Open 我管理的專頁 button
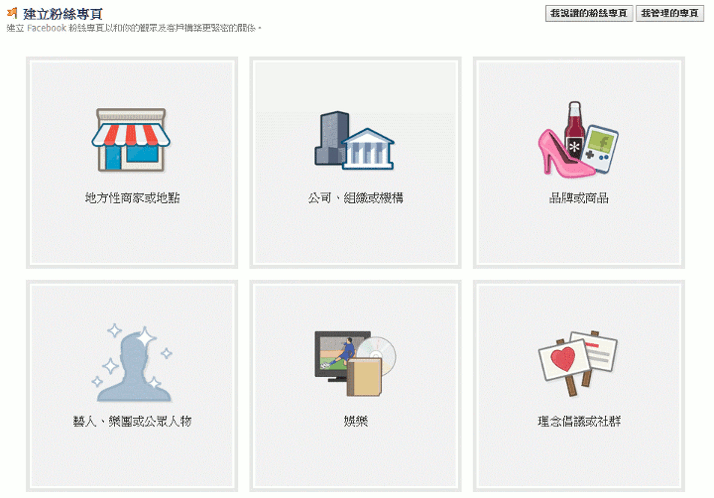Viewport: 714px width, 498px height. [670, 13]
